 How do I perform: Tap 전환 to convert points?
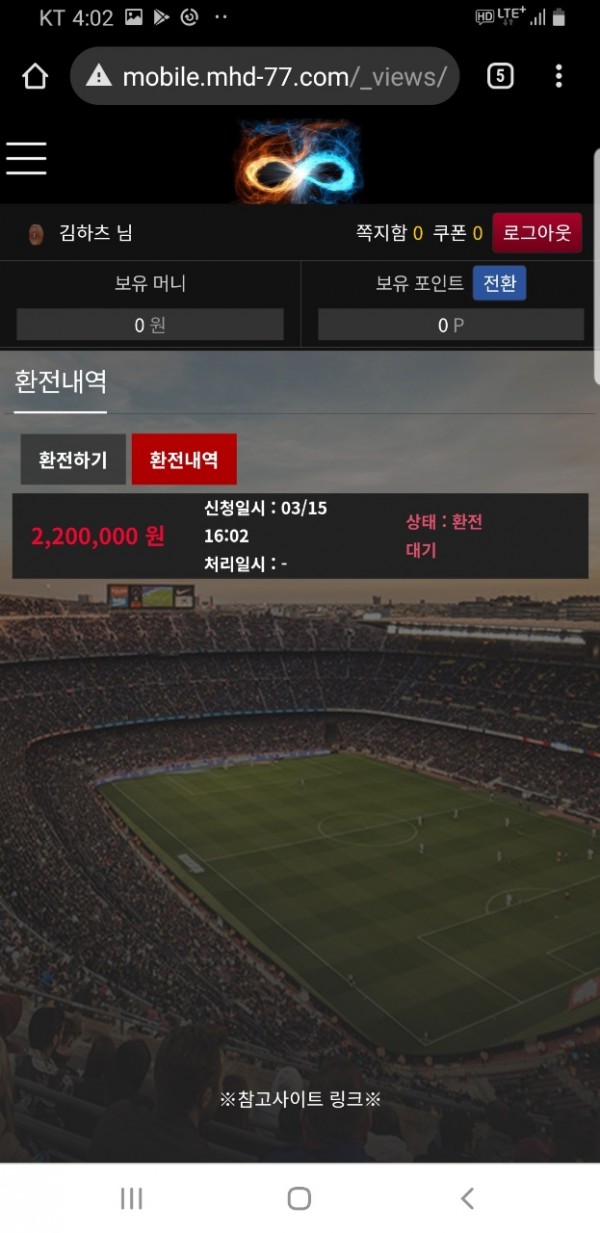point(499,283)
